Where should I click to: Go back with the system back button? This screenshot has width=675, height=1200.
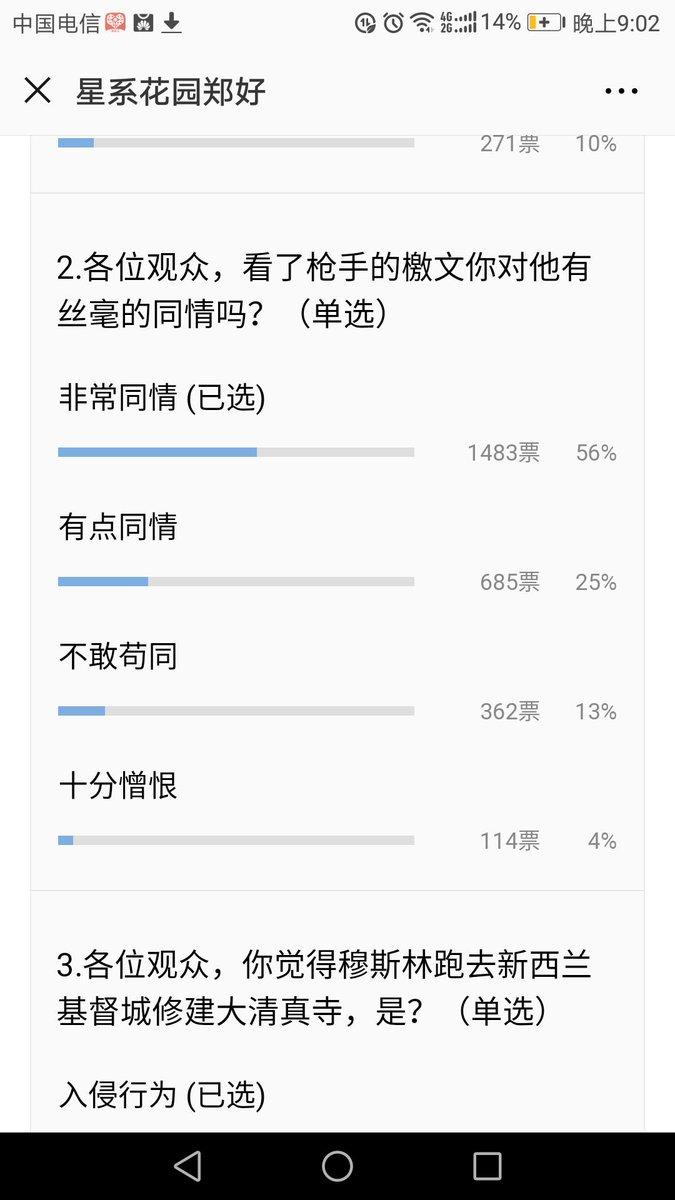(187, 1166)
